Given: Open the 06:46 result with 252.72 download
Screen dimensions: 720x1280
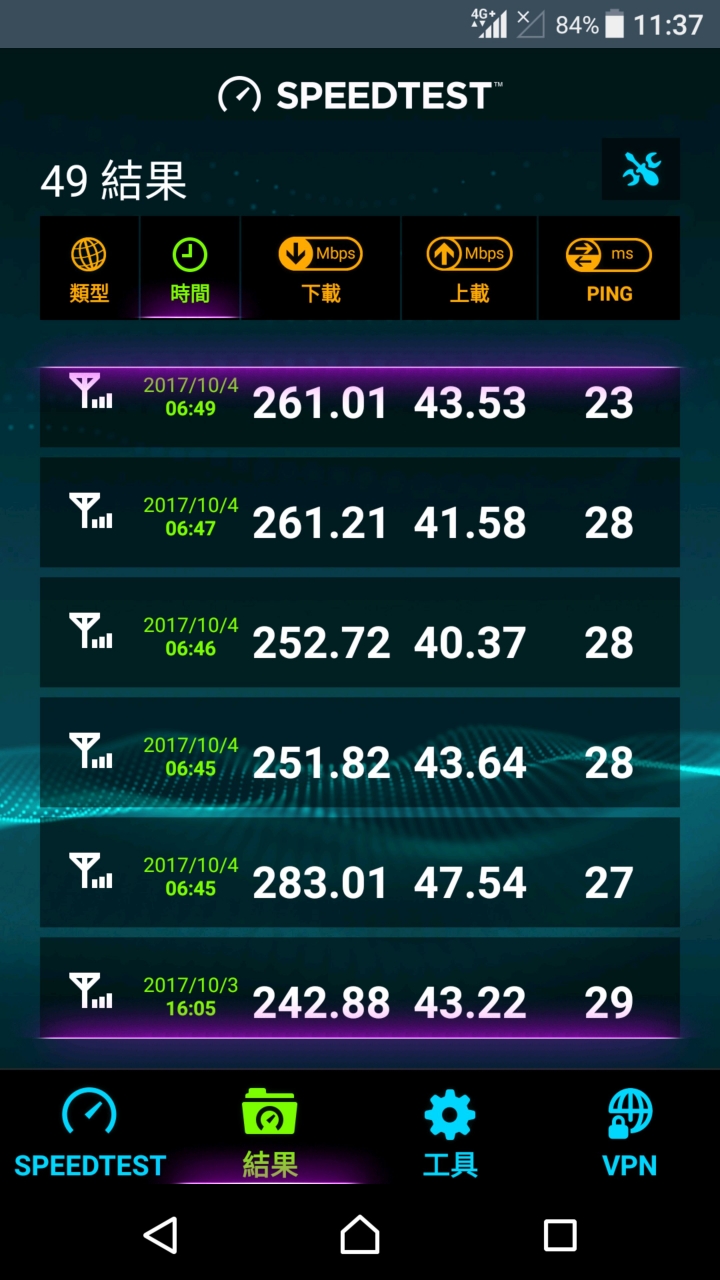Looking at the screenshot, I should (x=360, y=632).
